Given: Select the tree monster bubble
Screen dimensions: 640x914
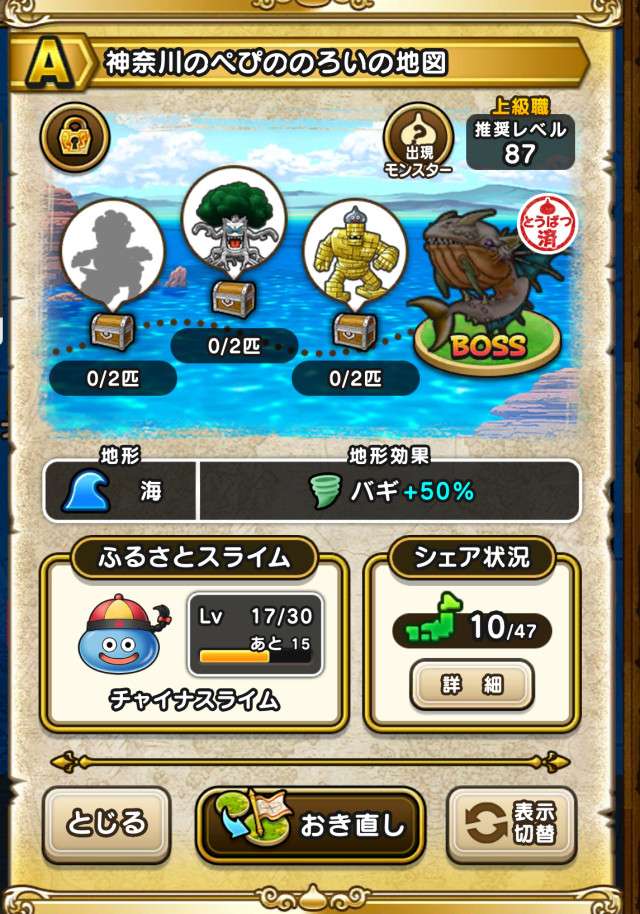Looking at the screenshot, I should (233, 222).
